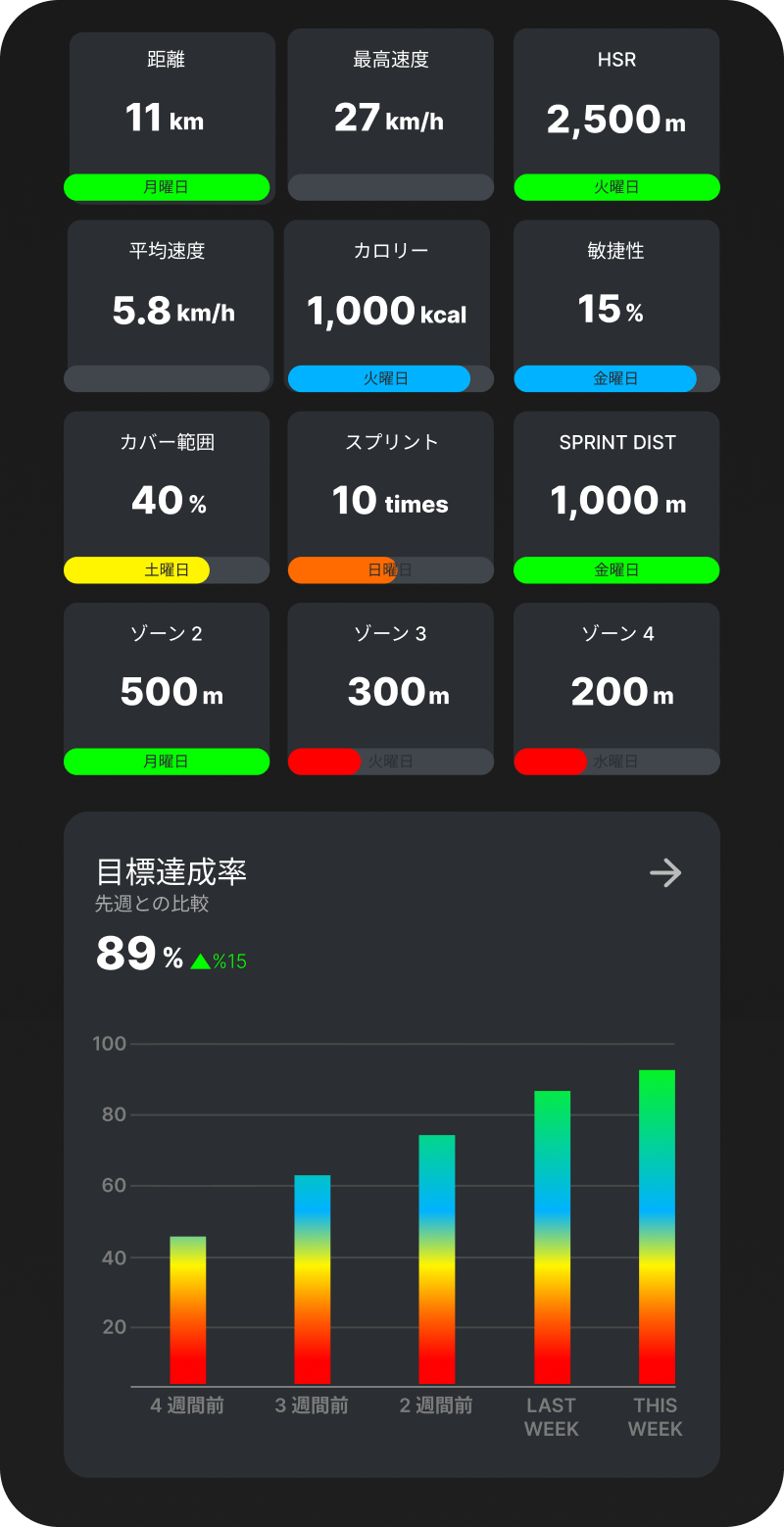Select the 最高速度 stat card
Image resolution: width=784 pixels, height=1527 pixels.
pos(390,114)
